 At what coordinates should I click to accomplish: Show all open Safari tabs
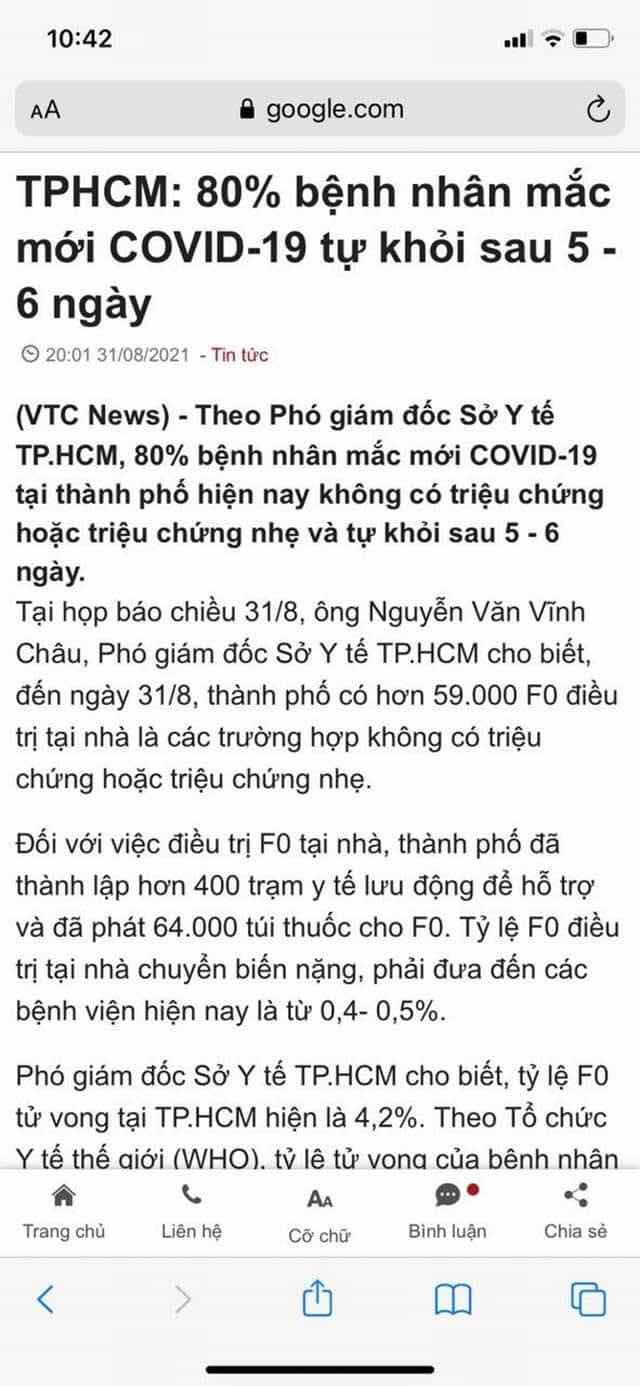point(588,1298)
